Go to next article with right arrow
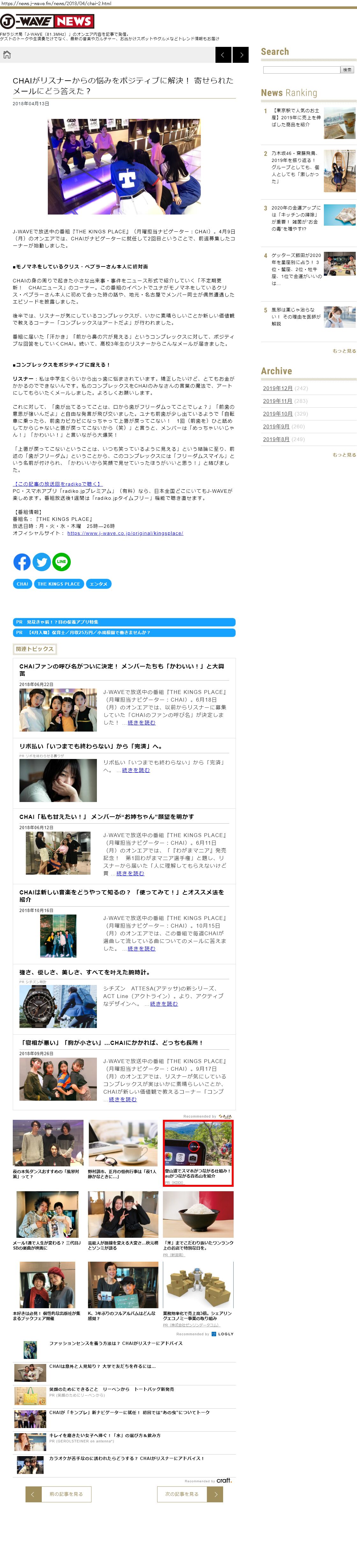The image size is (357, 1568). (241, 55)
